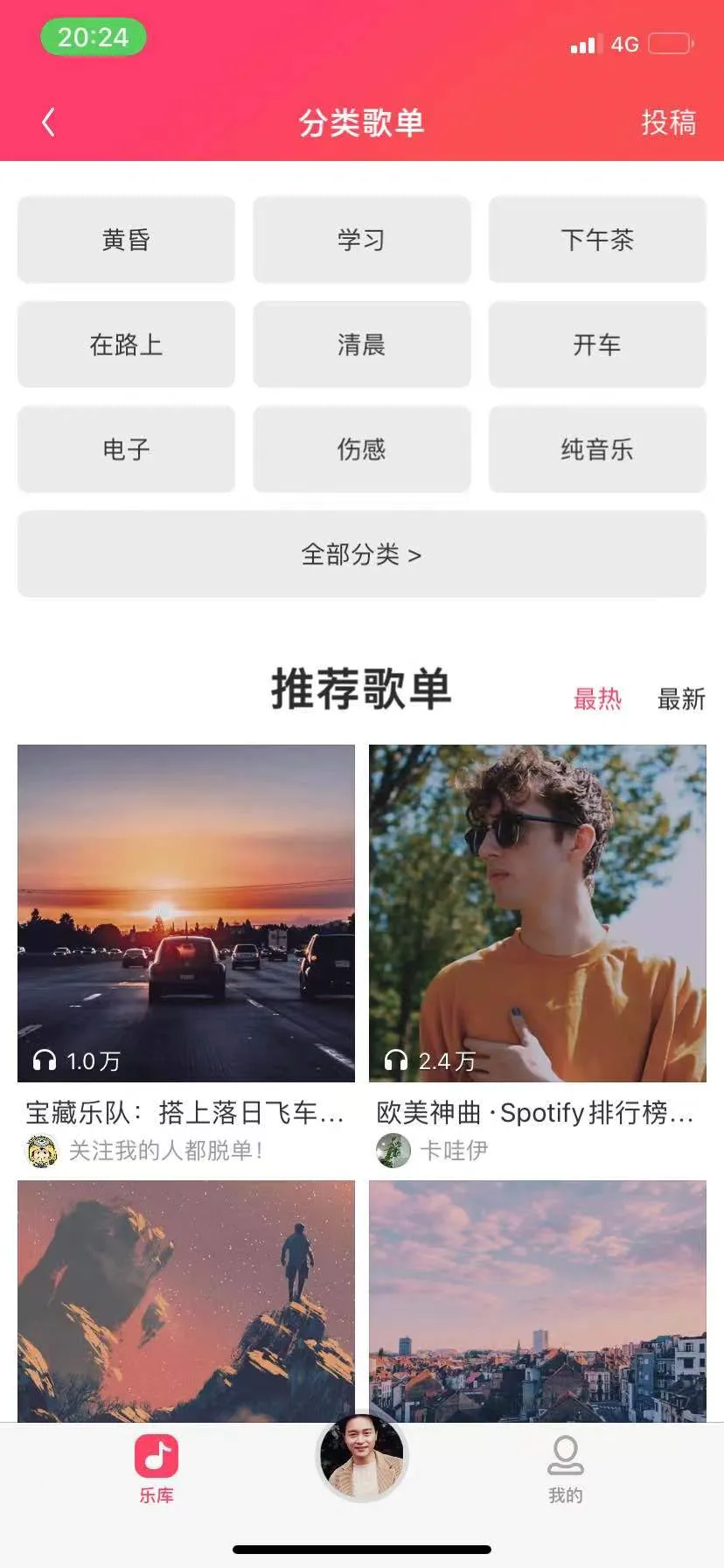Switch sorting to 最新
Viewport: 724px width, 1568px height.
click(x=681, y=699)
